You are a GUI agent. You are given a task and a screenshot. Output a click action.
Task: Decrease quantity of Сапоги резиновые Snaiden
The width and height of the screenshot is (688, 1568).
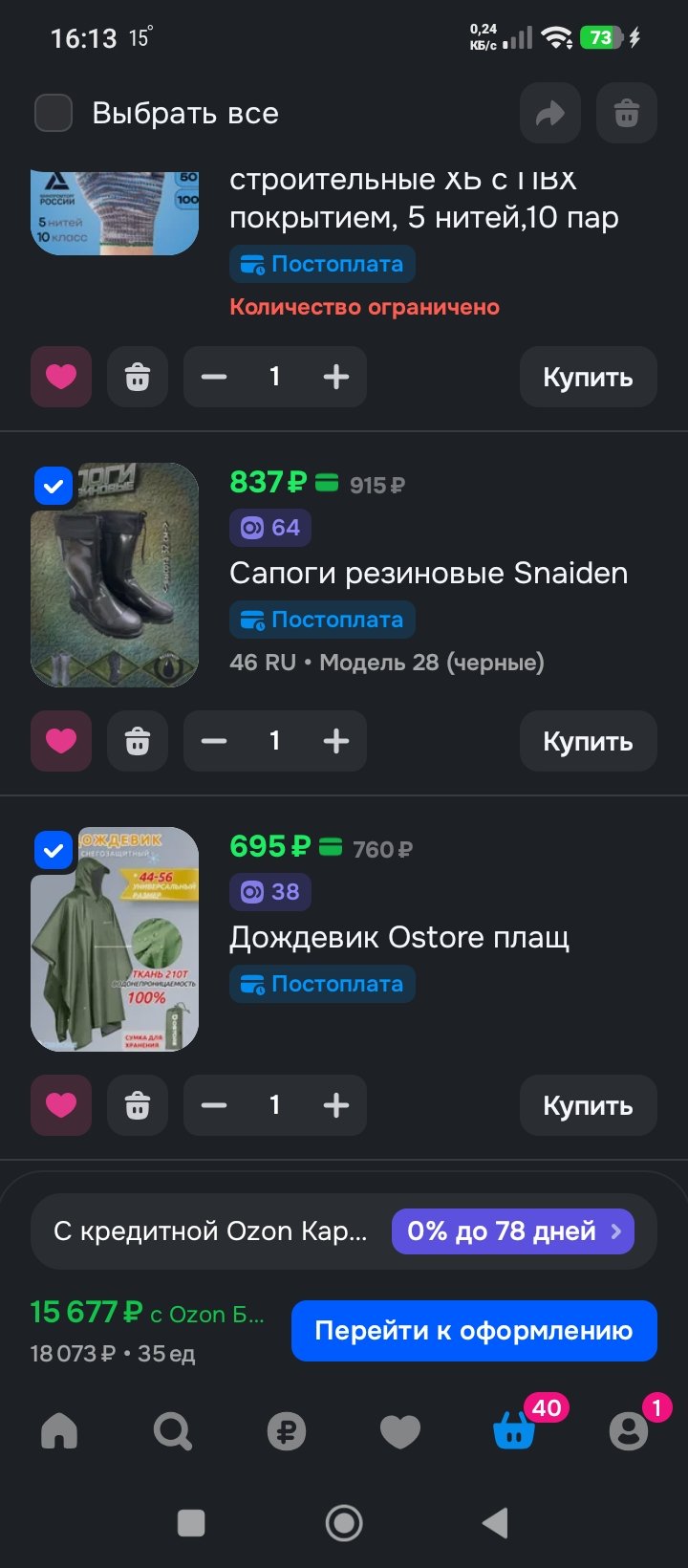214,741
